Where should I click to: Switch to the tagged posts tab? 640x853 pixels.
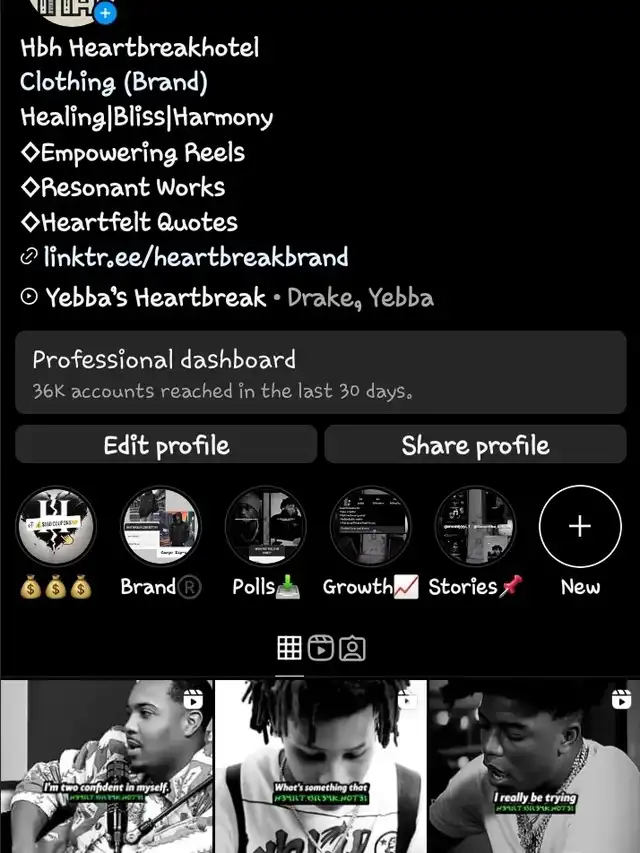(x=352, y=648)
